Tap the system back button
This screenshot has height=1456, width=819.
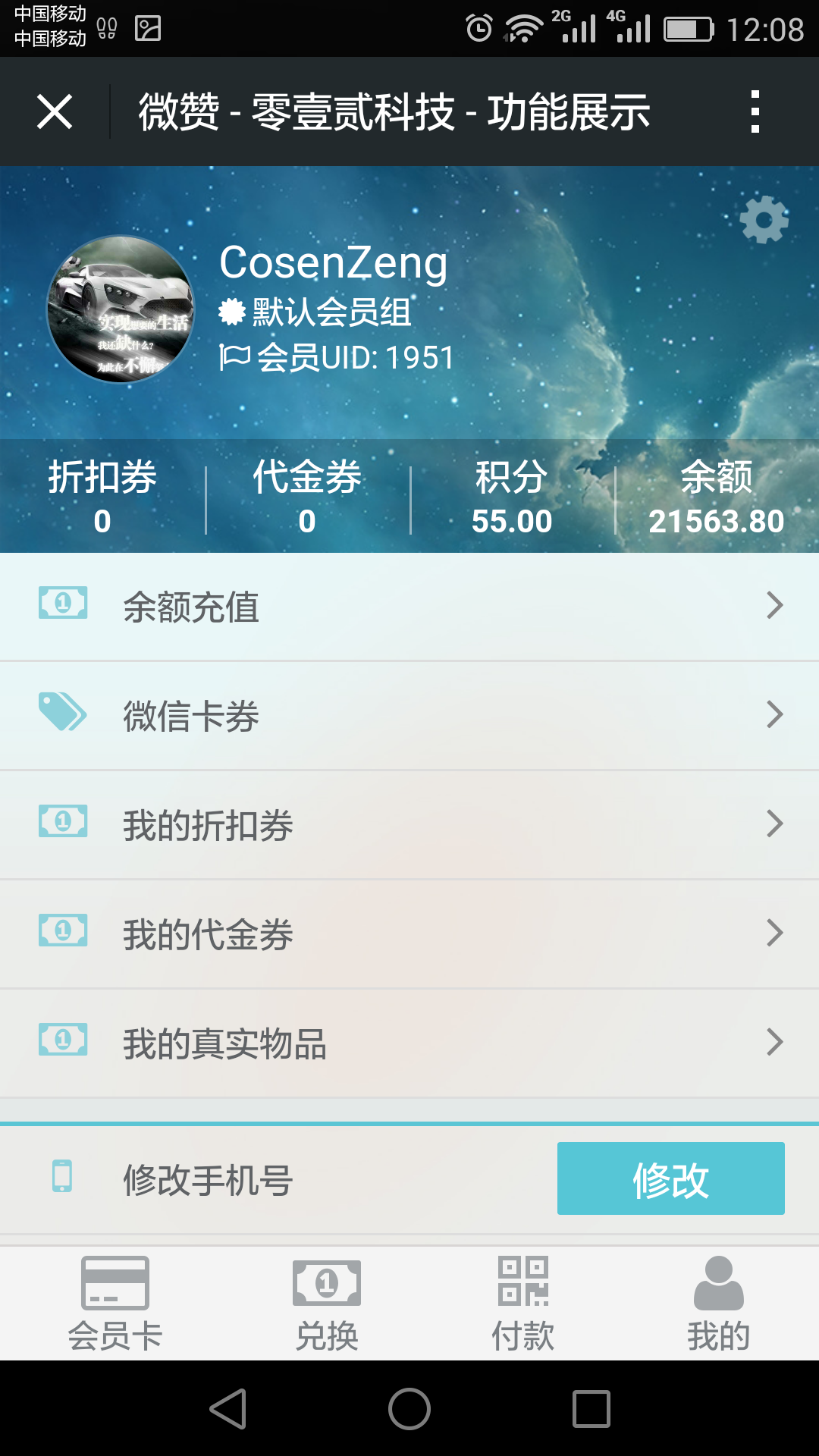[x=227, y=1409]
